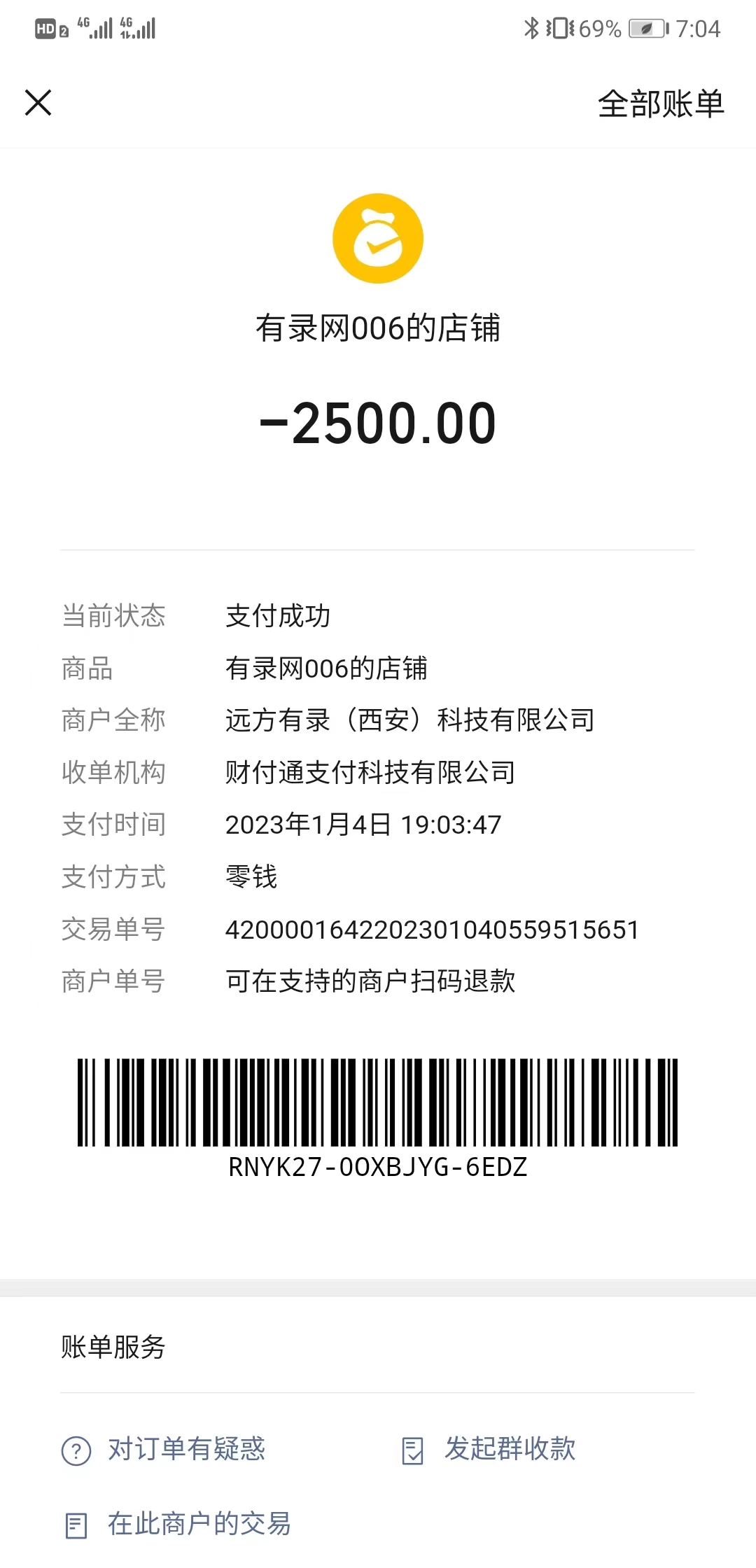Viewport: 756px width, 1568px height.
Task: View 在此商户的交易 transactions
Action: tap(178, 1524)
